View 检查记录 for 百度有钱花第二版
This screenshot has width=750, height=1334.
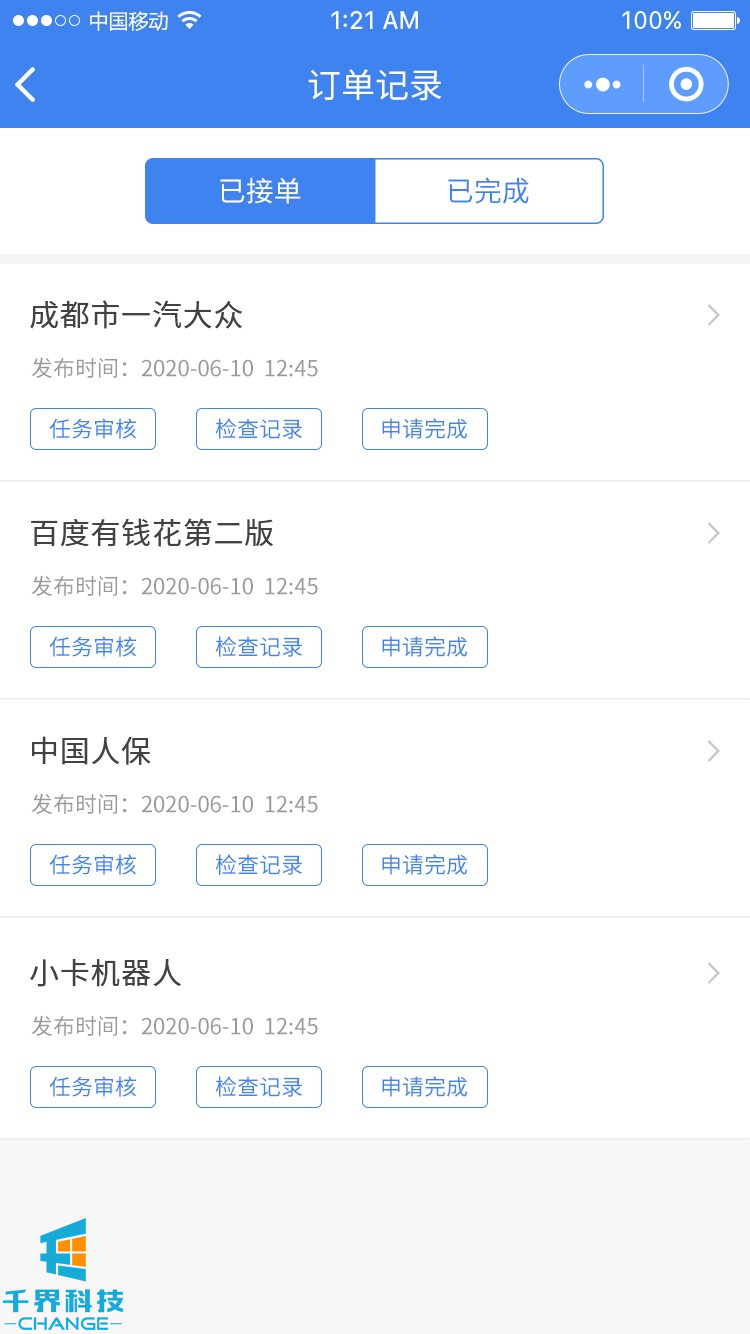[259, 647]
